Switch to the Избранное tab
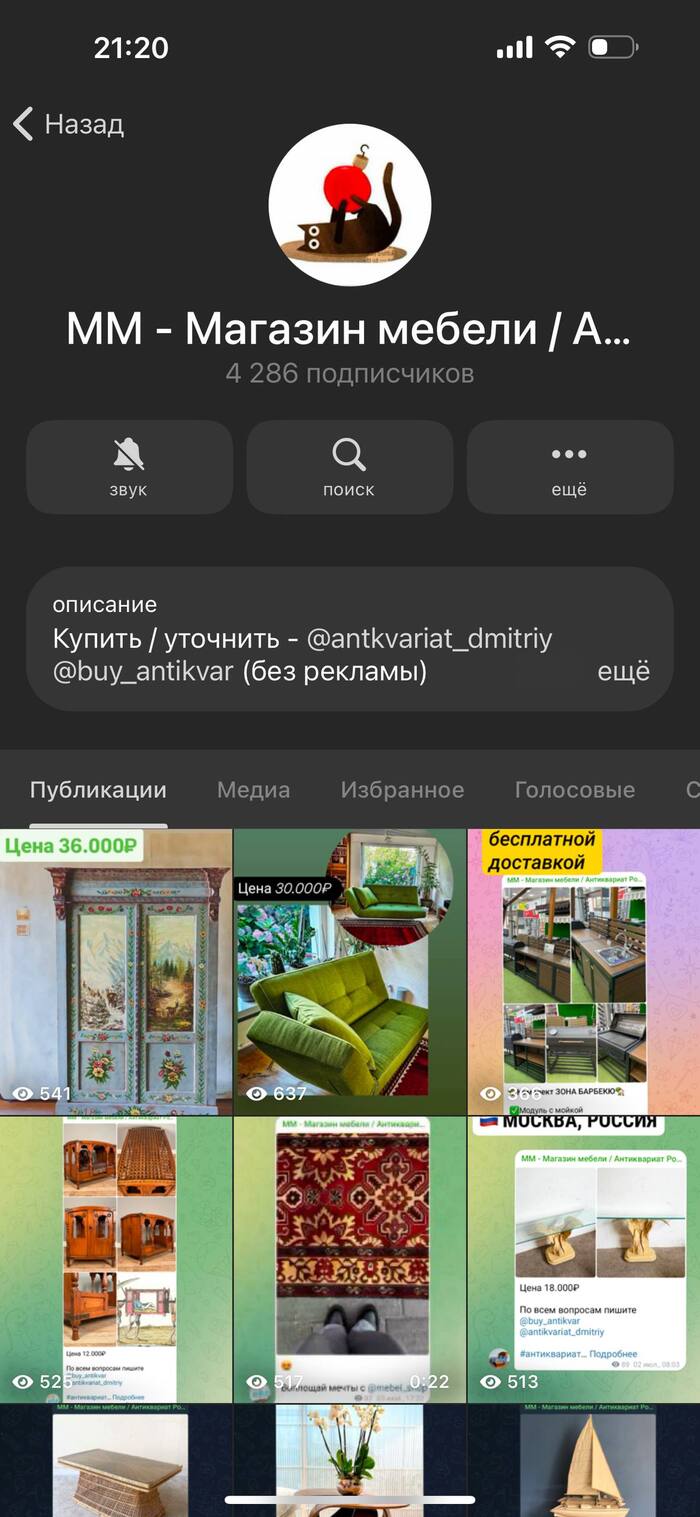Screen dimensions: 700x1517 pyautogui.click(x=402, y=789)
